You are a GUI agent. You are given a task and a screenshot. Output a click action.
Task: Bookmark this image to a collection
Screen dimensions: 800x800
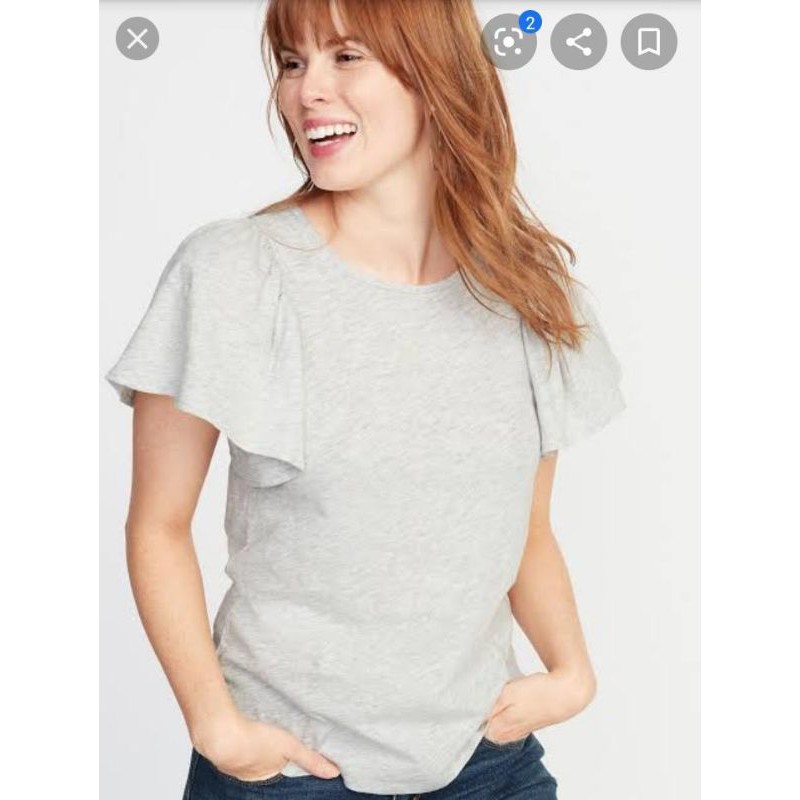pos(649,42)
